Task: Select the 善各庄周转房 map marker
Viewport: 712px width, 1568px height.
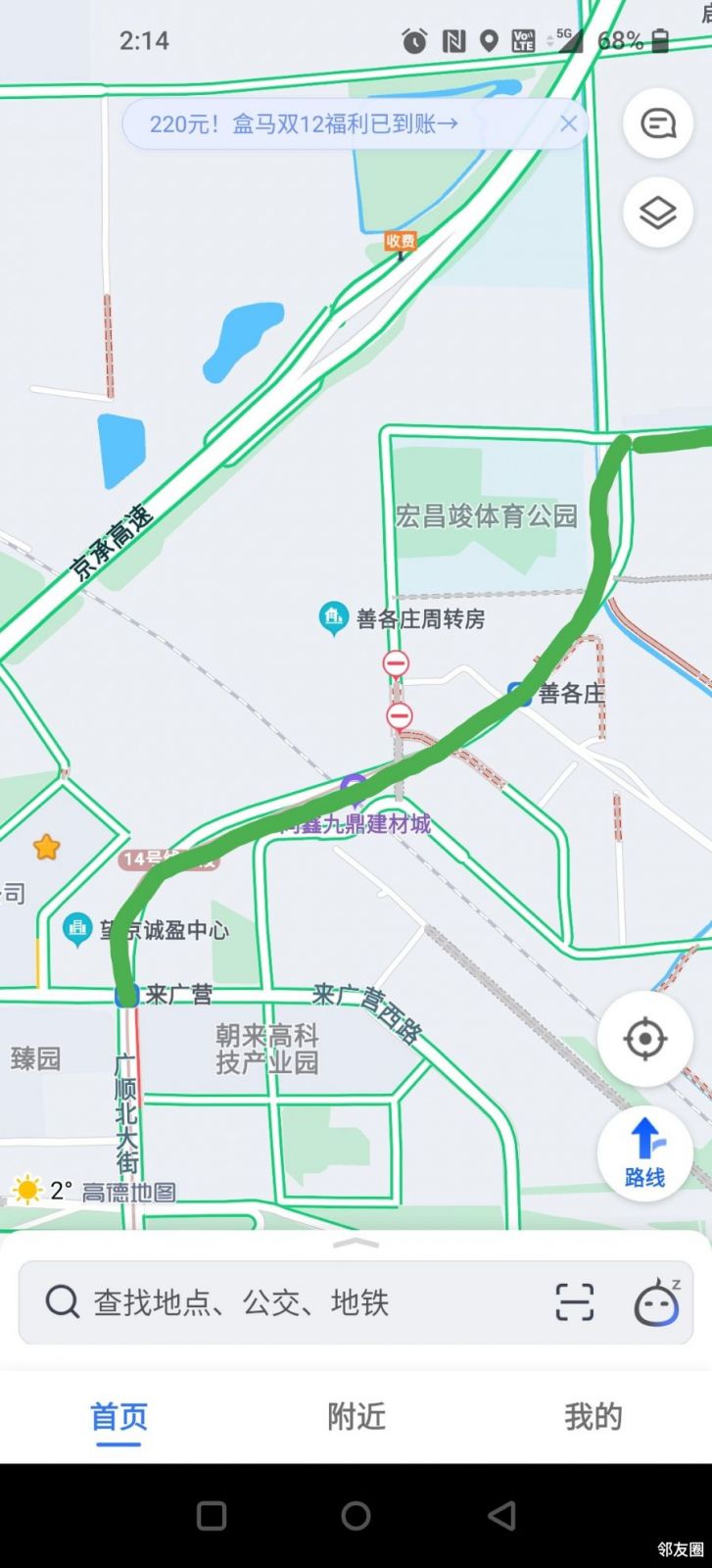Action: [334, 617]
